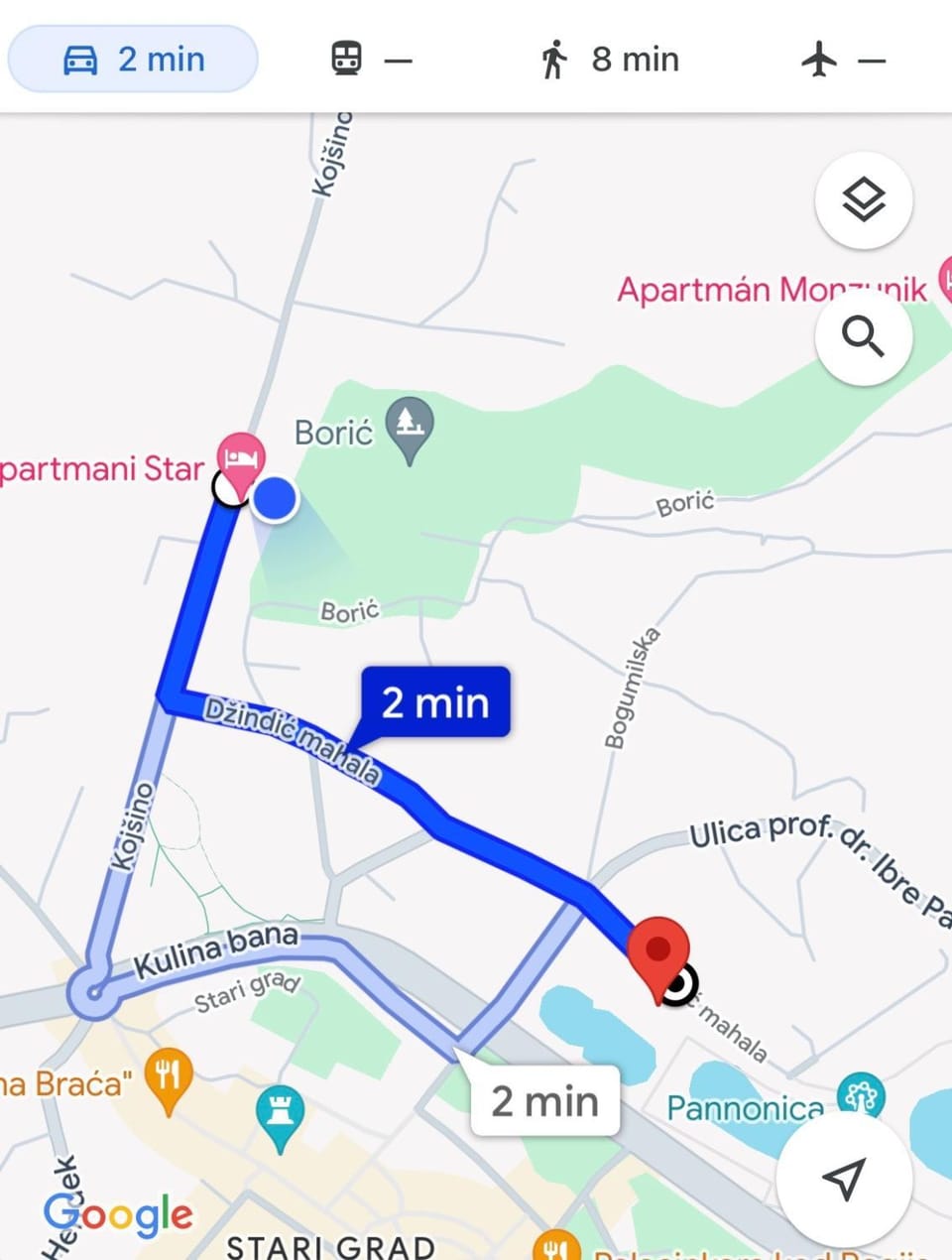Switch to public transit directions

pos(370,60)
